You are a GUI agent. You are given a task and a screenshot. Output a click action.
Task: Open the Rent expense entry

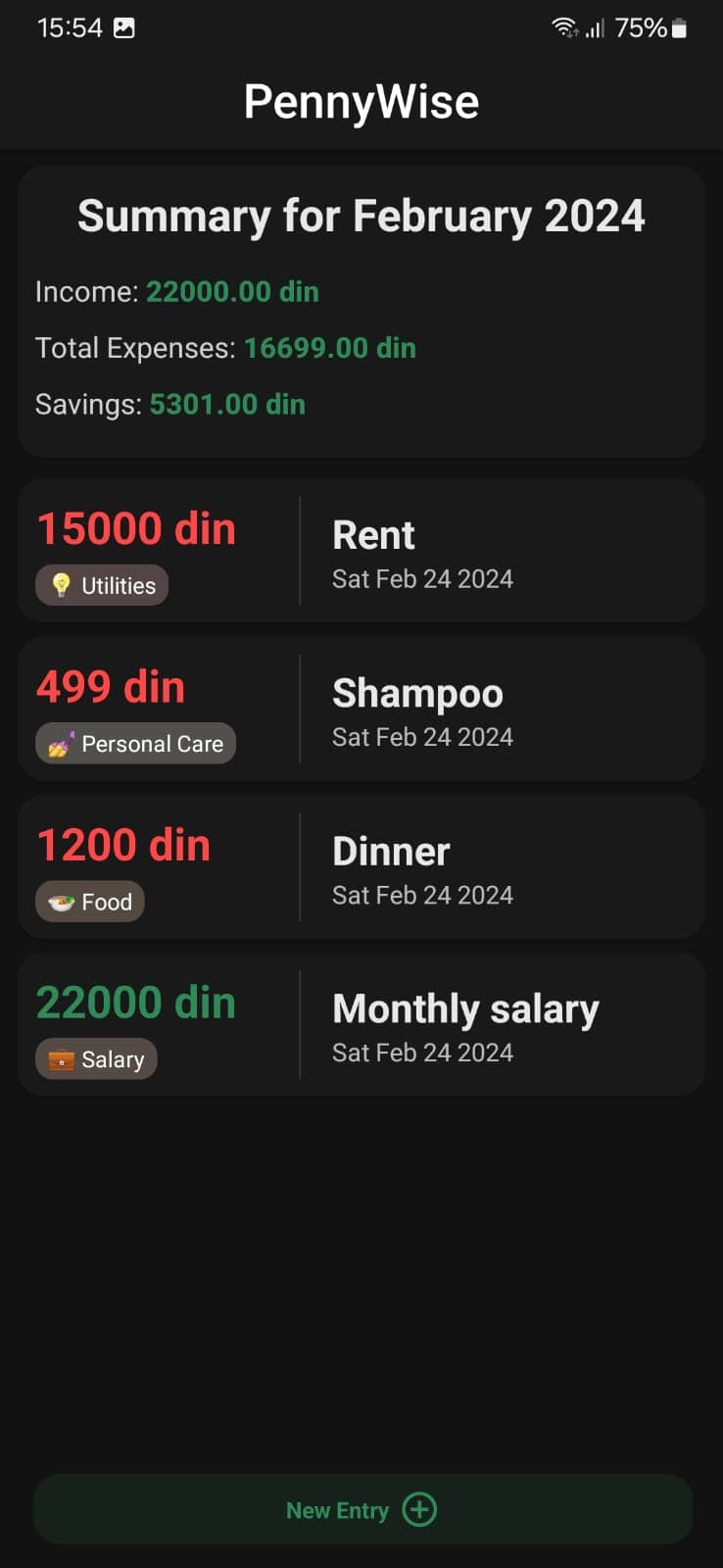[361, 551]
